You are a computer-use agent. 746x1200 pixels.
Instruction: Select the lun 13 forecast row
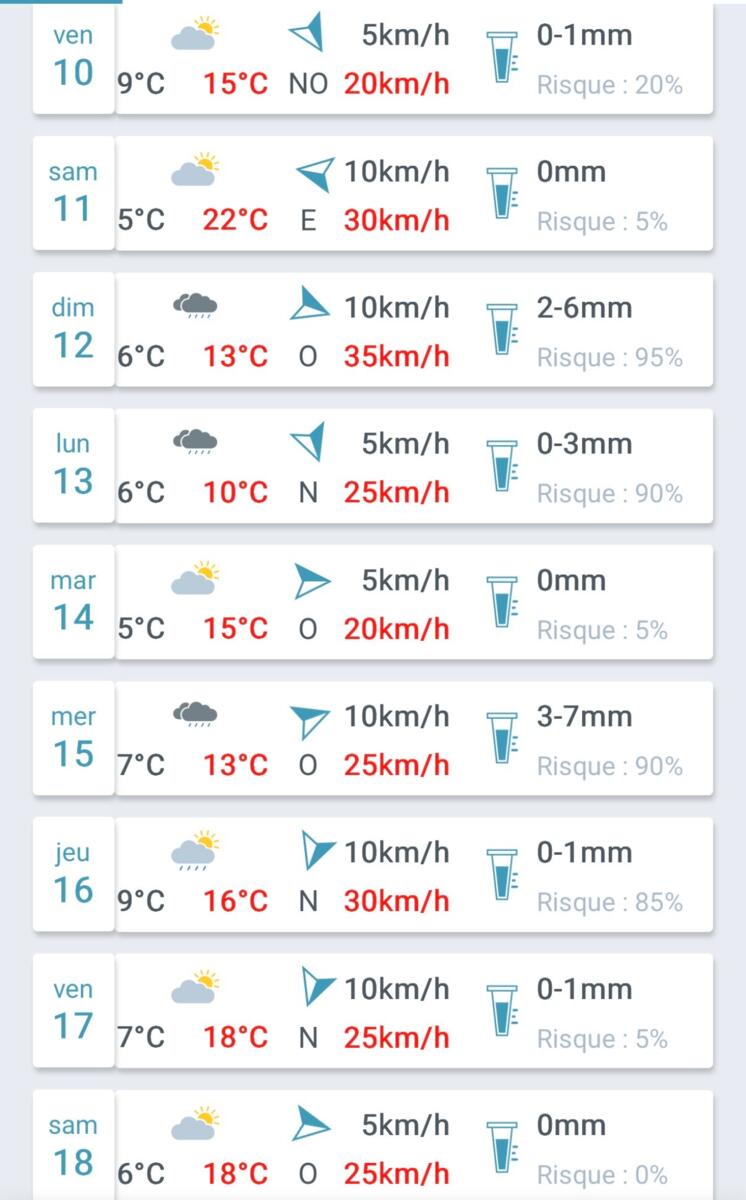click(x=372, y=467)
